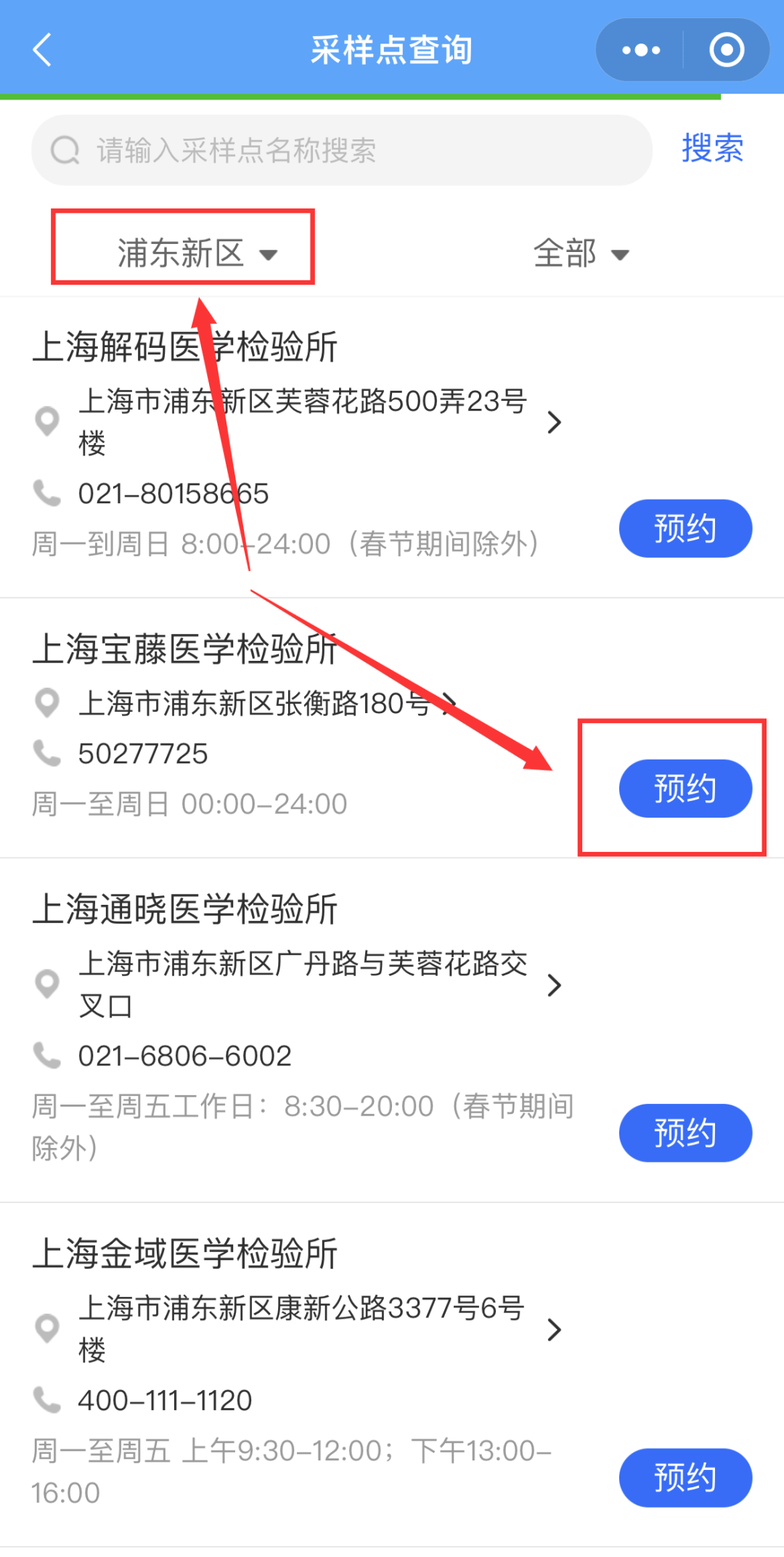The width and height of the screenshot is (784, 1557).
Task: Tap the 搜索 button
Action: tap(712, 149)
